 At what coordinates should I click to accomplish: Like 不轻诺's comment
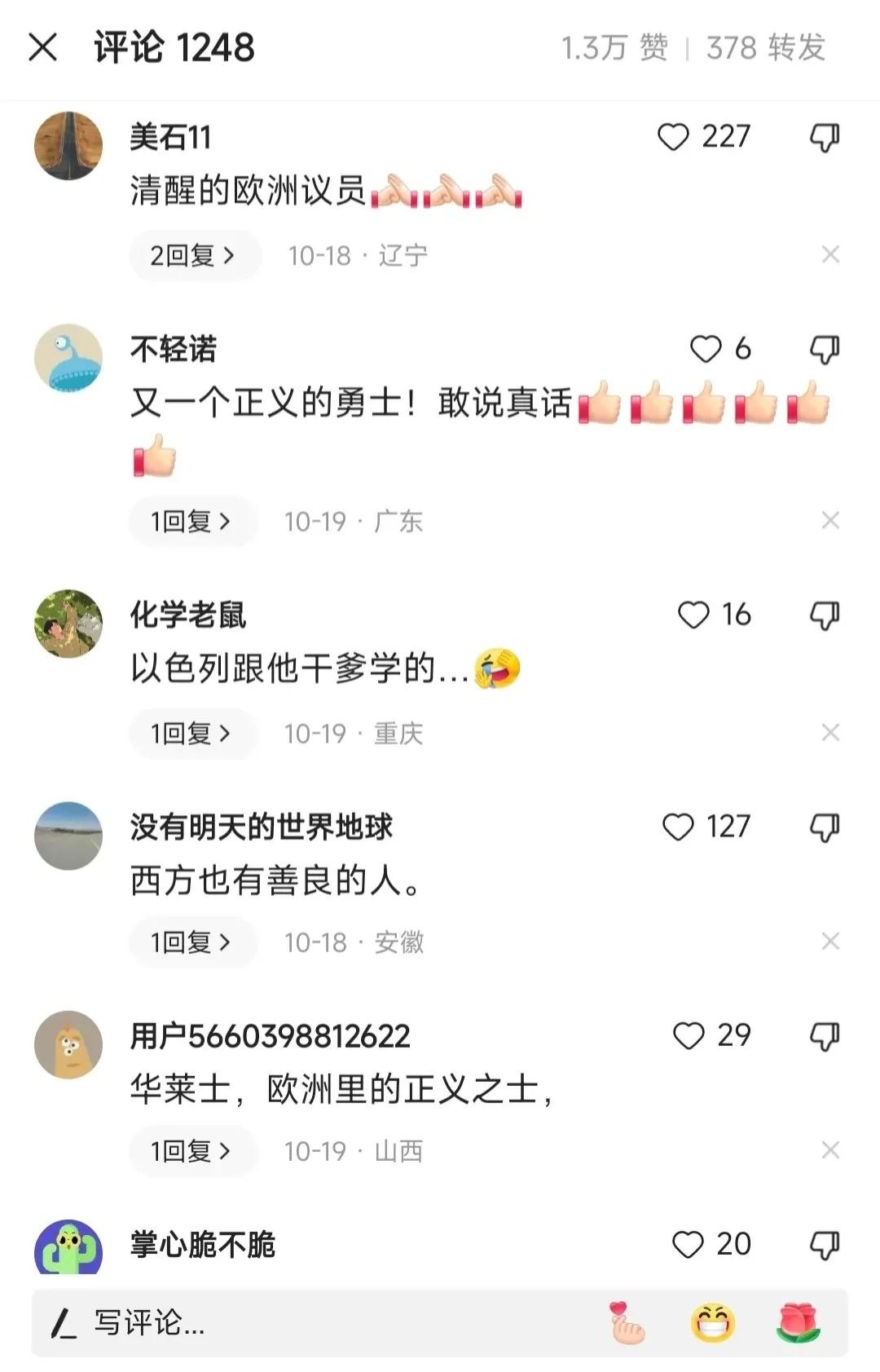tap(706, 349)
